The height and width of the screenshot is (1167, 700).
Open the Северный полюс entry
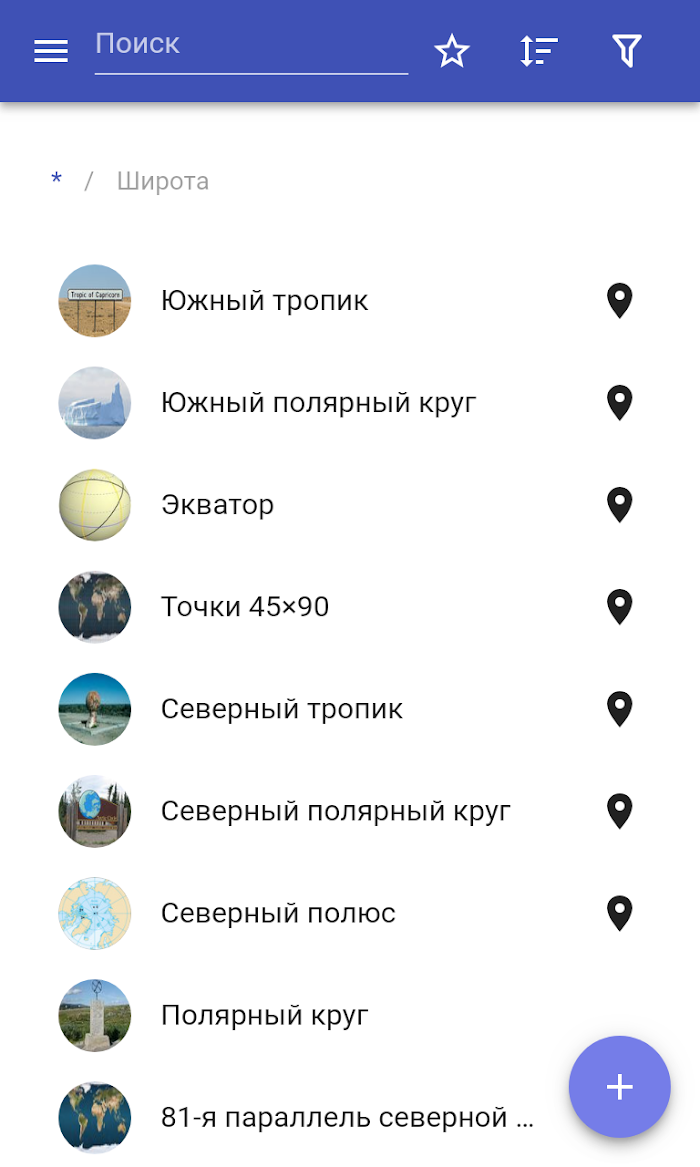pyautogui.click(x=278, y=913)
